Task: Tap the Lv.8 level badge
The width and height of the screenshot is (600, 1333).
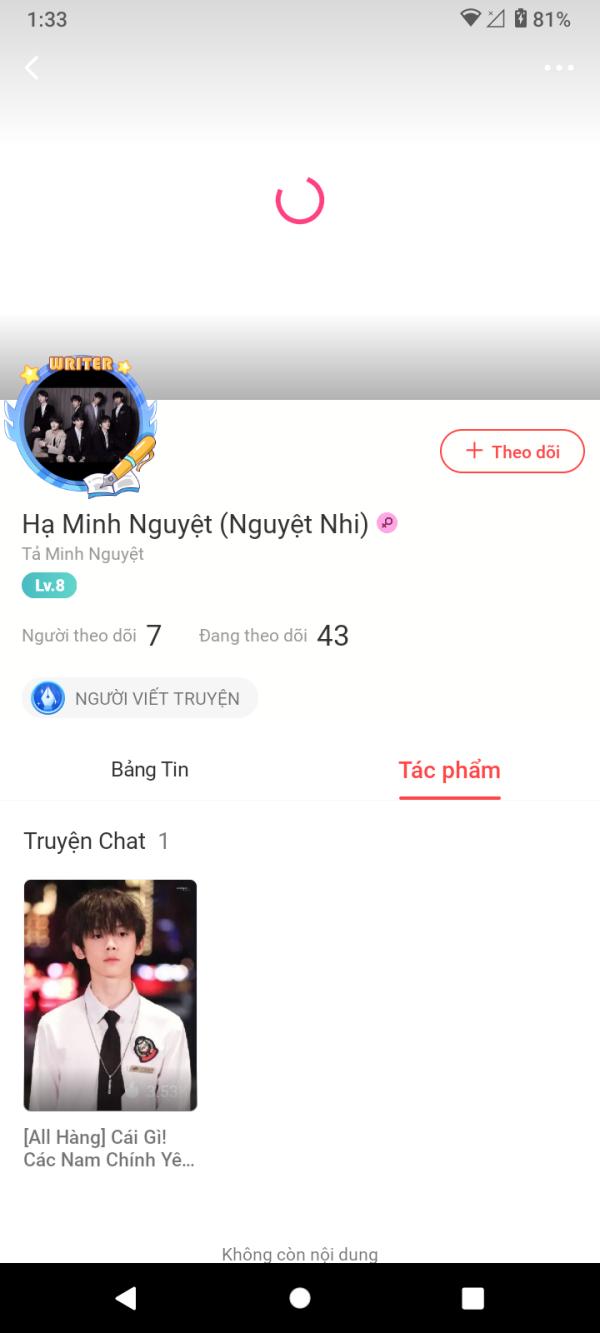Action: [x=49, y=586]
